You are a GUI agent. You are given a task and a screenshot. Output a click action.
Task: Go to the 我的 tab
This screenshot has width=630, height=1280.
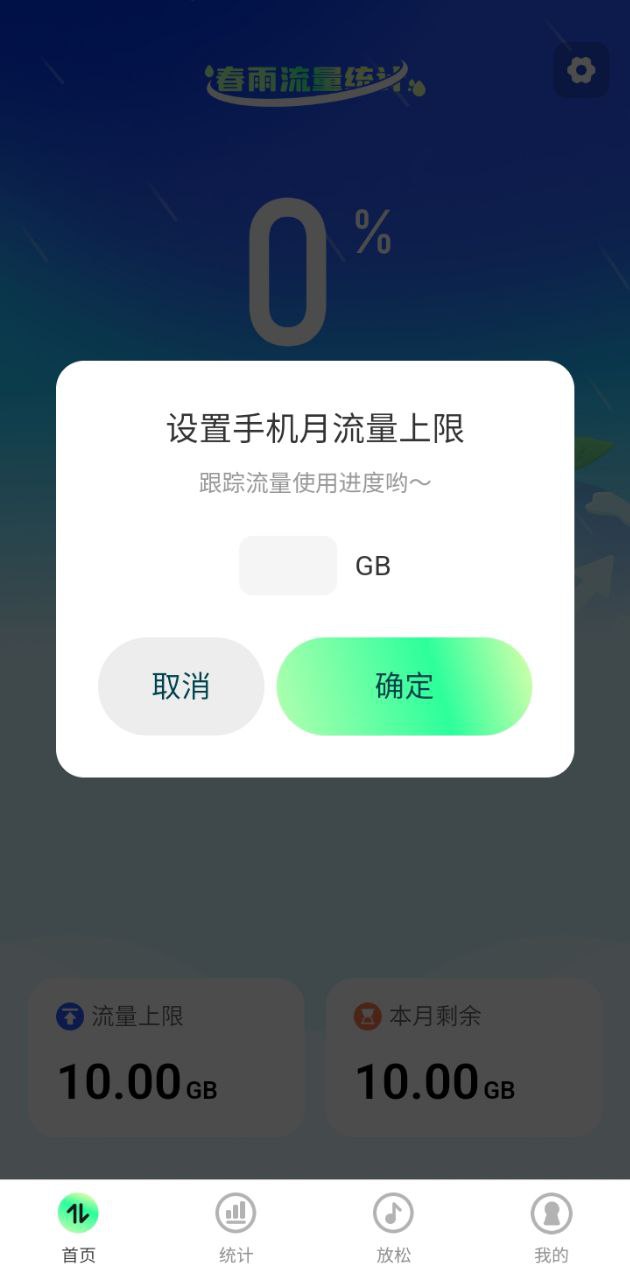[x=551, y=1227]
